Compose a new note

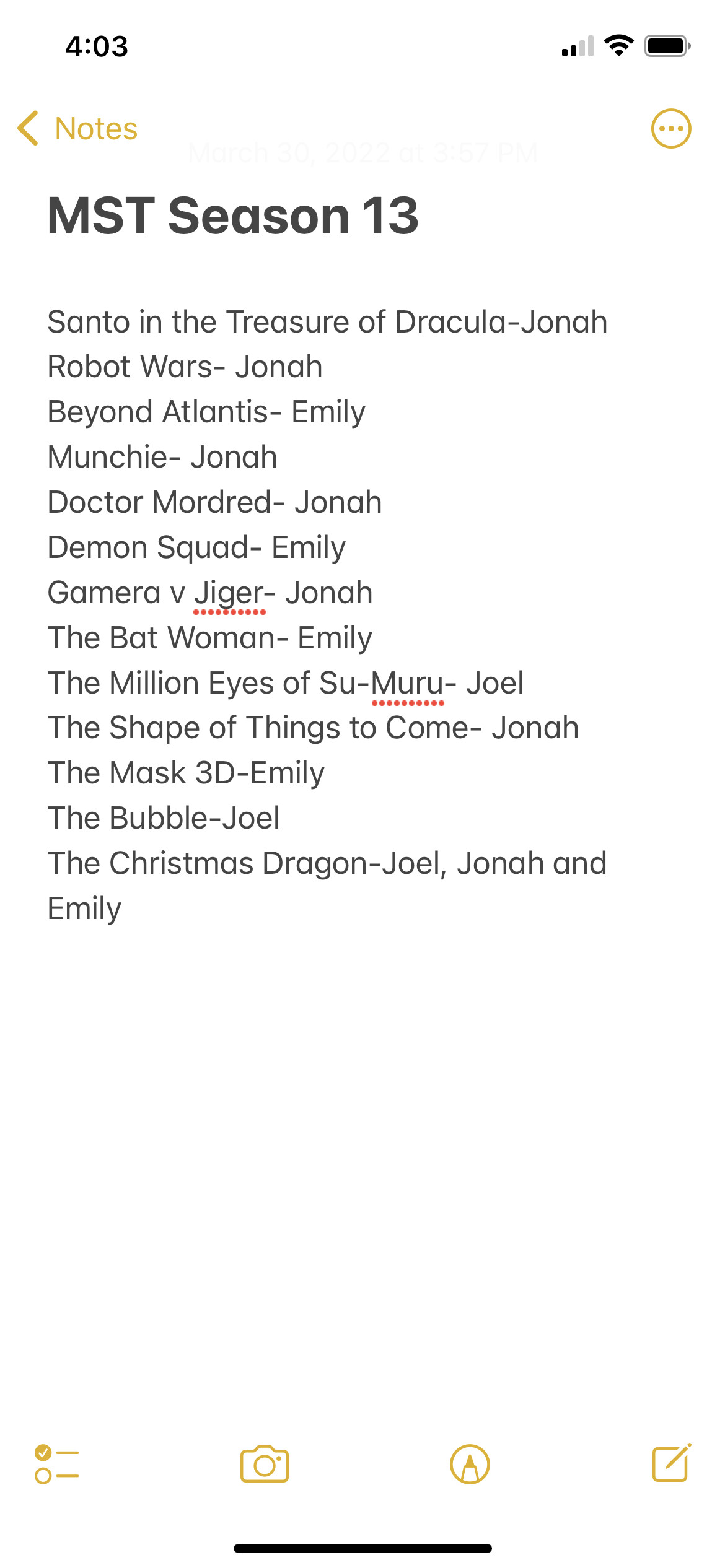click(672, 1463)
